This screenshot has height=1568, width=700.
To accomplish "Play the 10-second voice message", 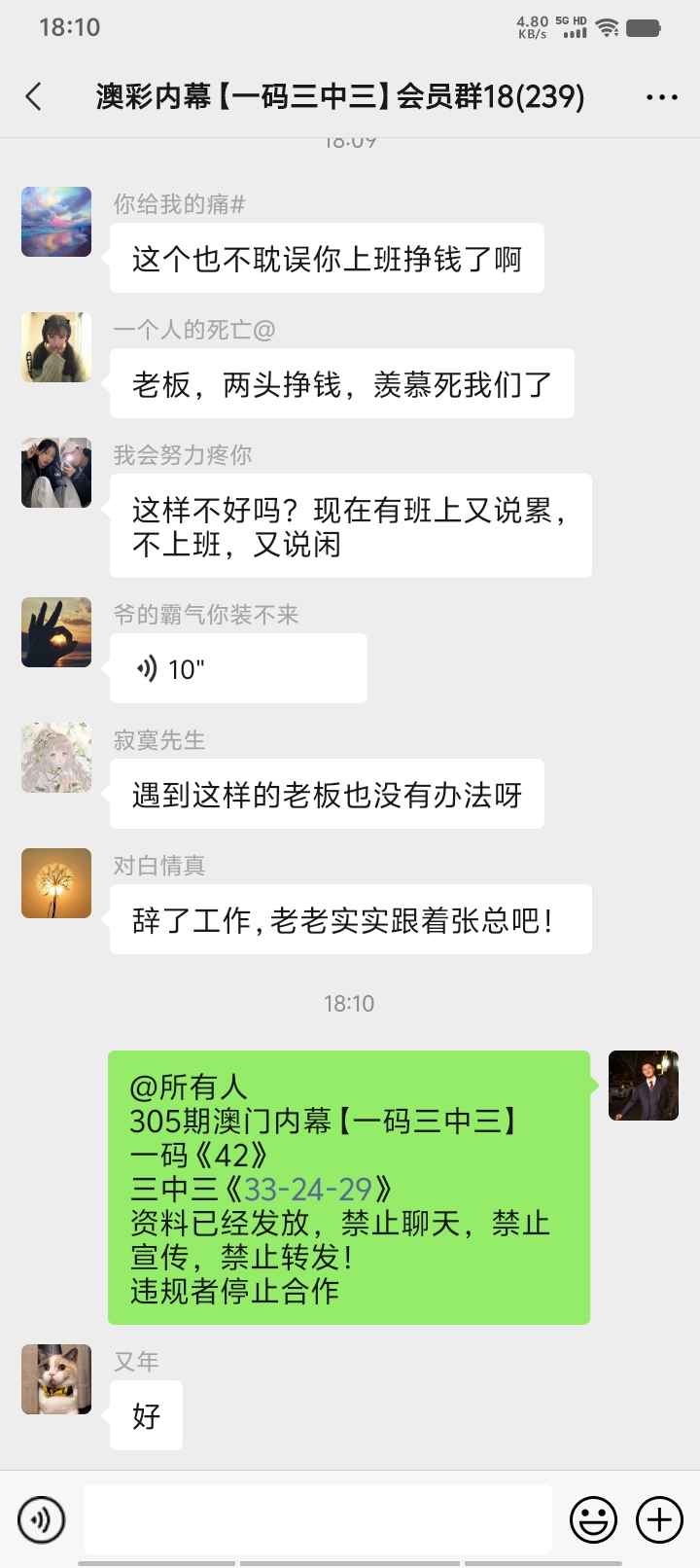I will pyautogui.click(x=237, y=668).
